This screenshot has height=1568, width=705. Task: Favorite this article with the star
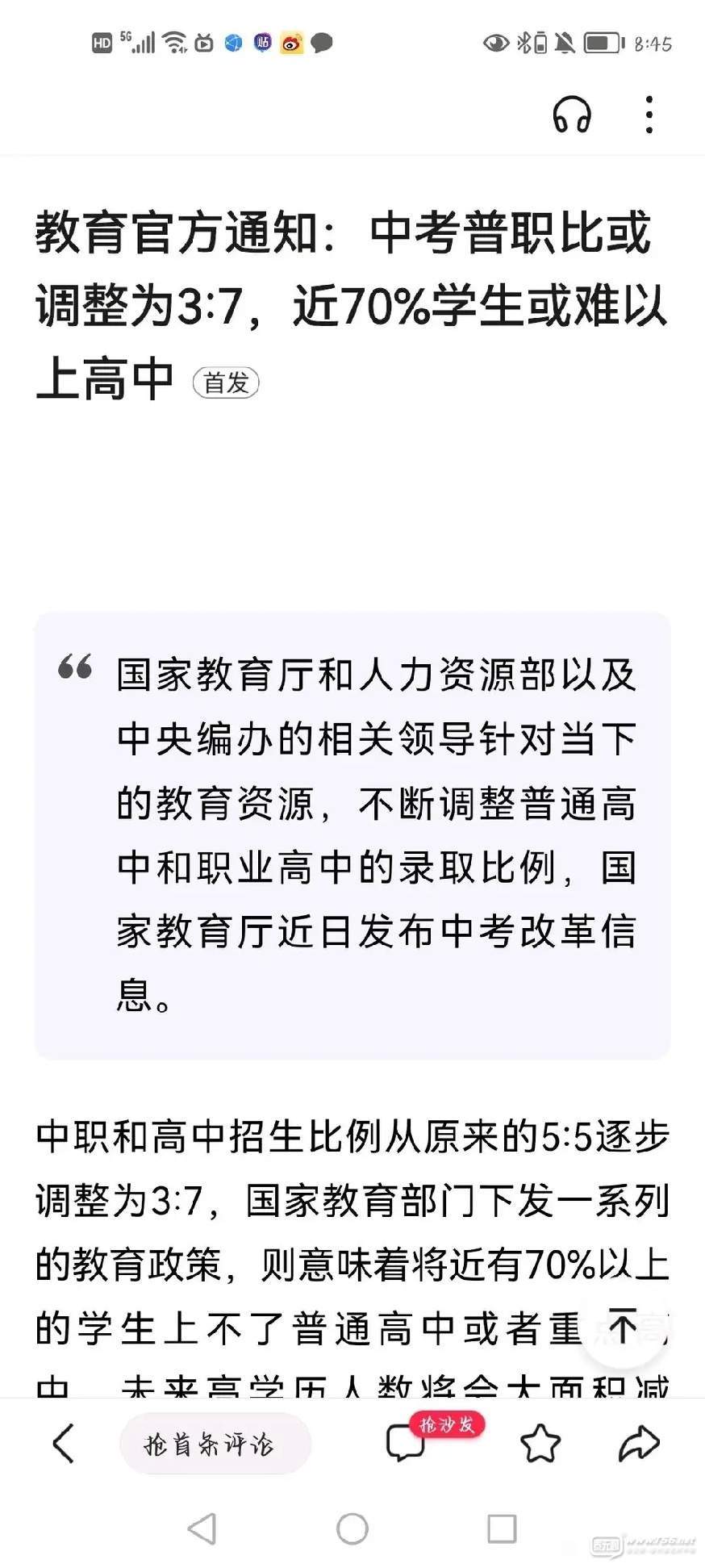click(x=540, y=1444)
